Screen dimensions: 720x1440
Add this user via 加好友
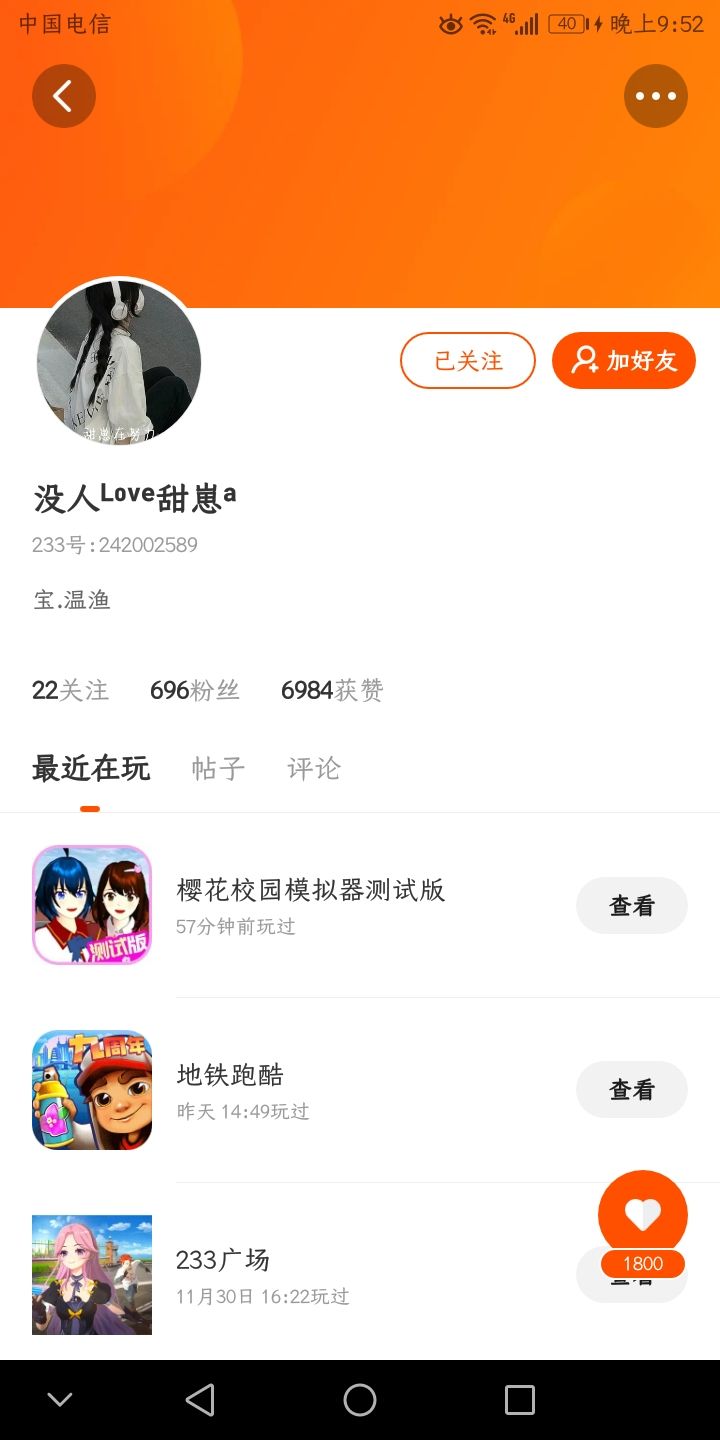click(624, 360)
